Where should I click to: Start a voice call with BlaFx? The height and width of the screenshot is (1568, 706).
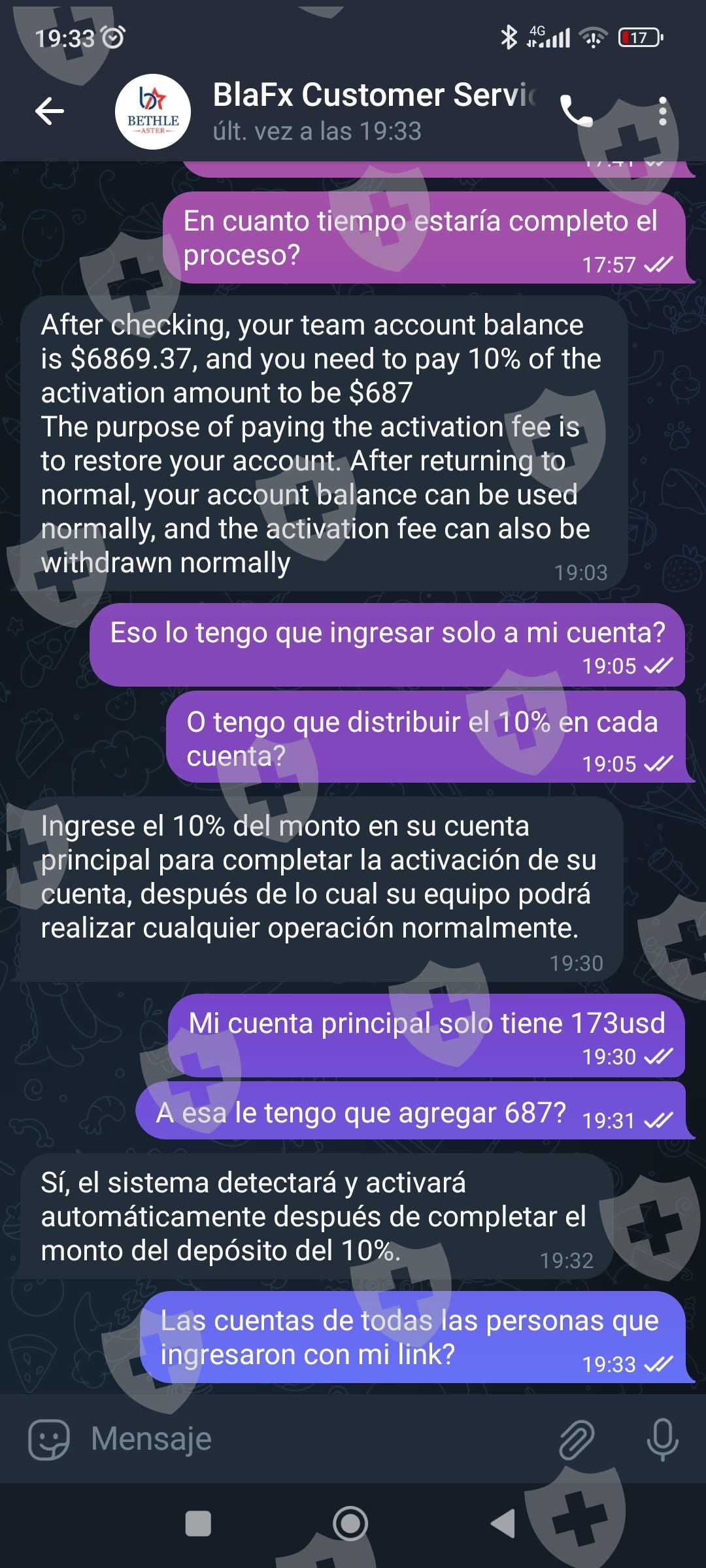(577, 111)
